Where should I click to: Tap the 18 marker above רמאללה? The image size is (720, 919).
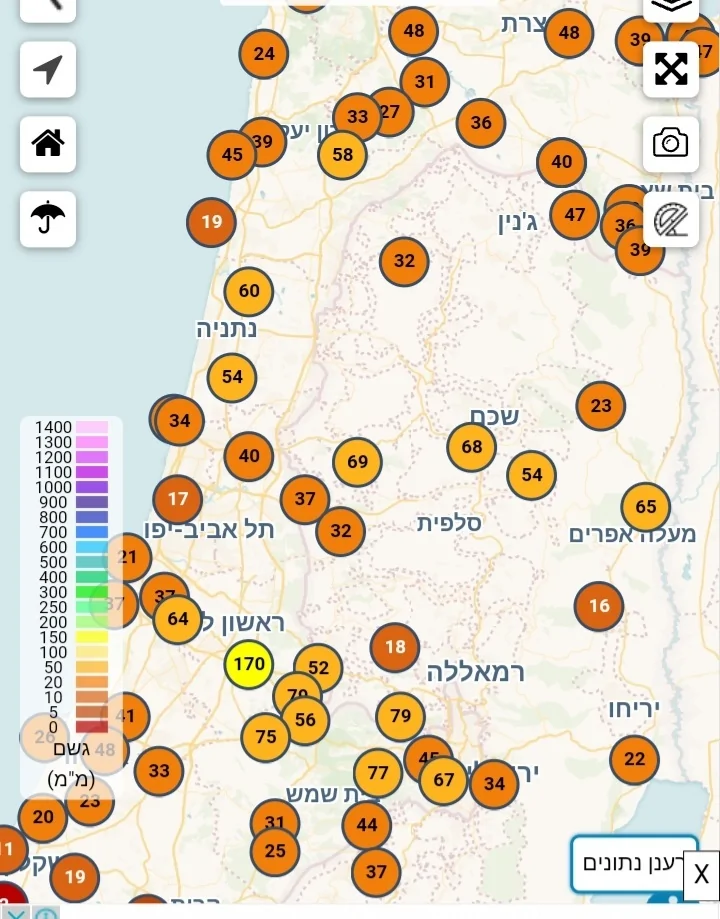[395, 647]
